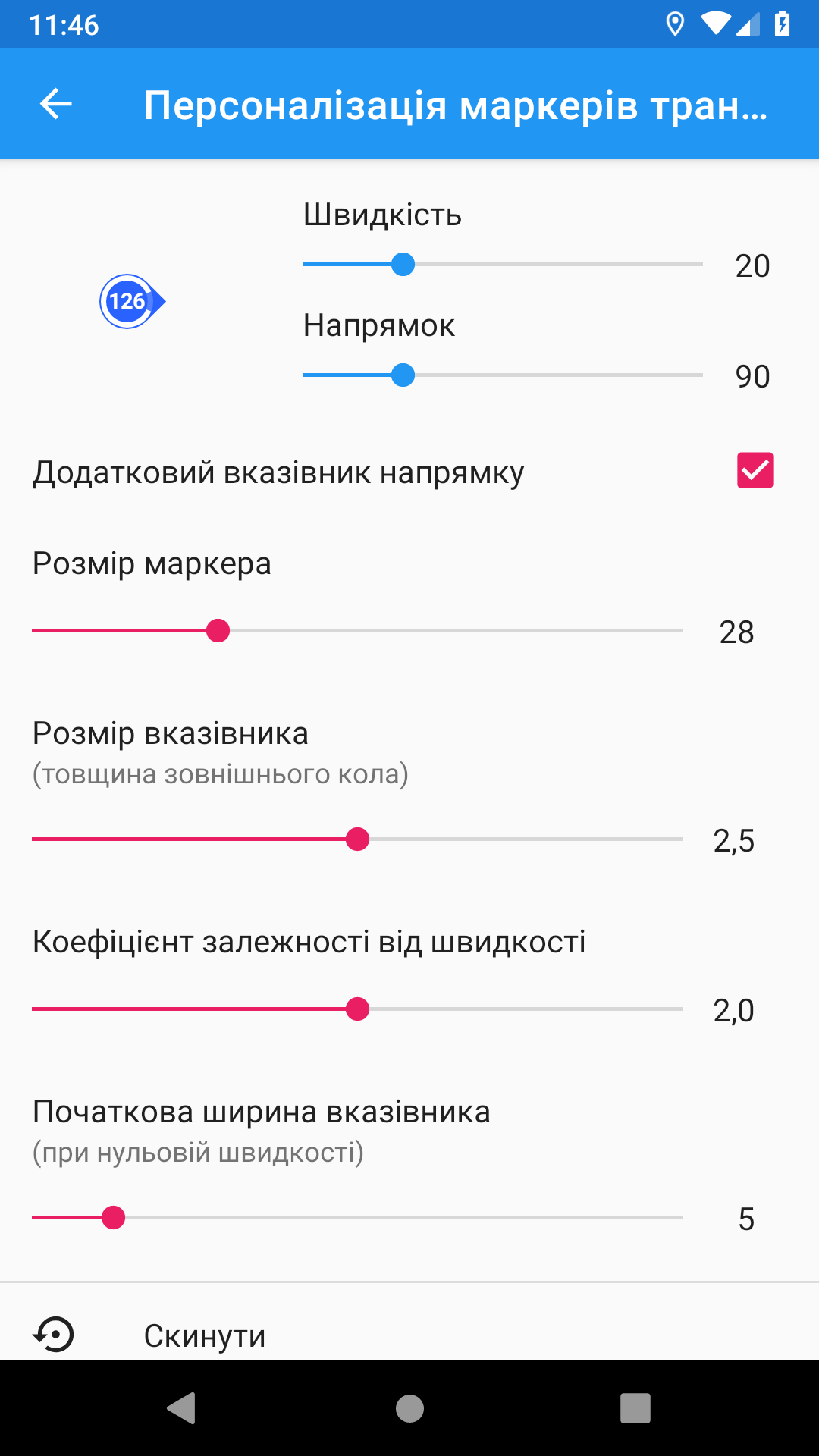Uncheck Додатковий вказівник напрямку checkbox

coord(755,470)
